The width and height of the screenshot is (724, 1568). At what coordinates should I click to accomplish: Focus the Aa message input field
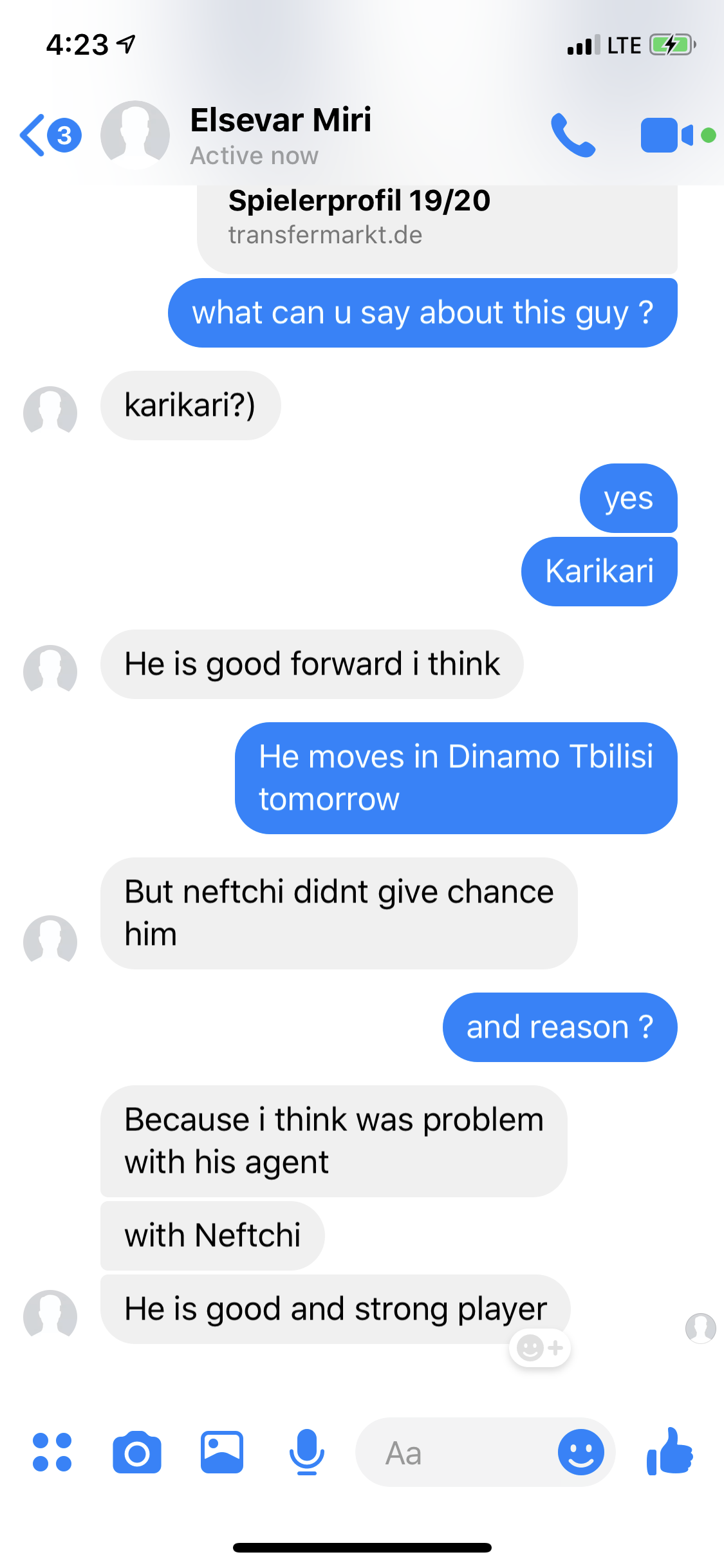[450, 1452]
